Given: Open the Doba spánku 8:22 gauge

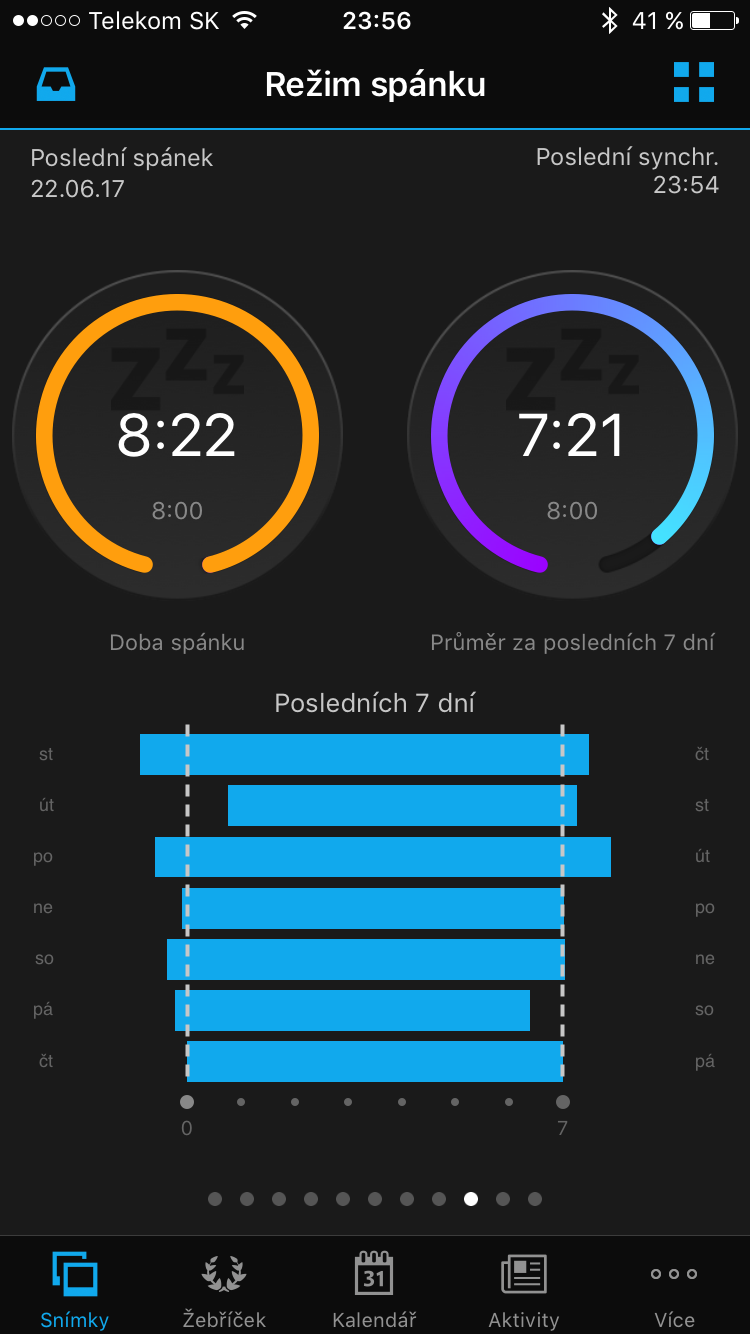Looking at the screenshot, I should point(177,436).
